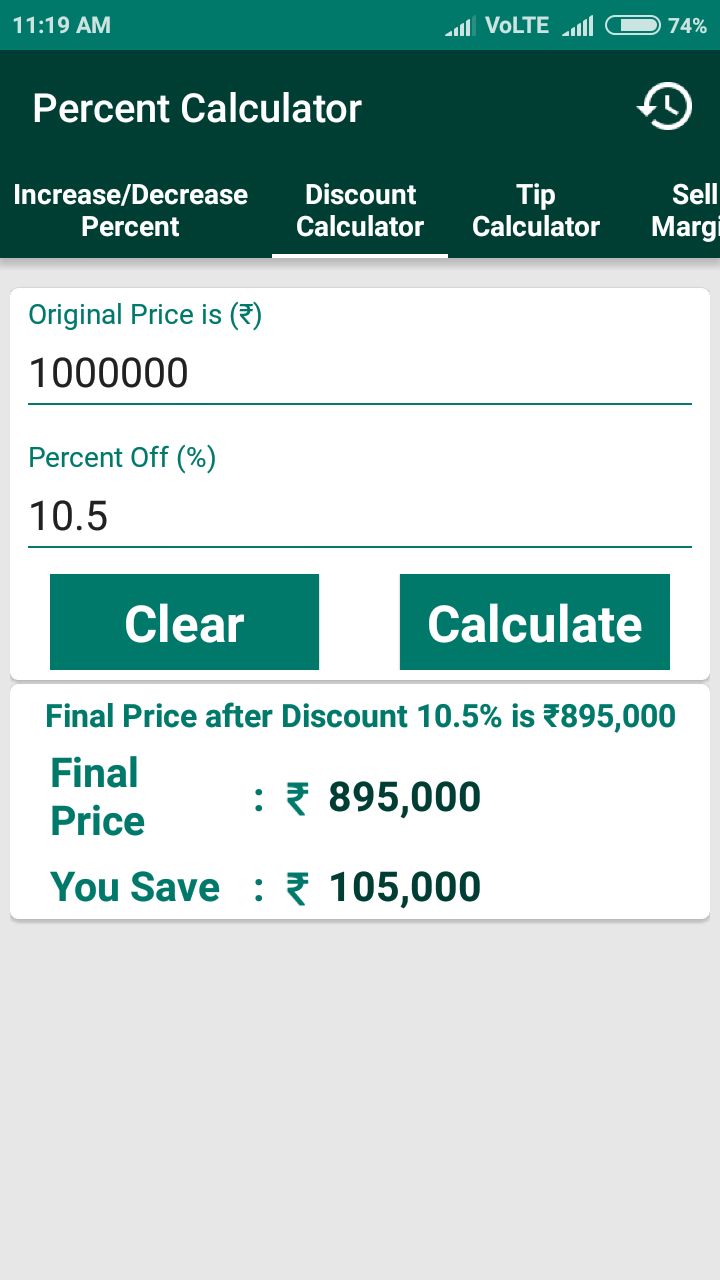Go to the Tip Calculator tab

point(535,211)
